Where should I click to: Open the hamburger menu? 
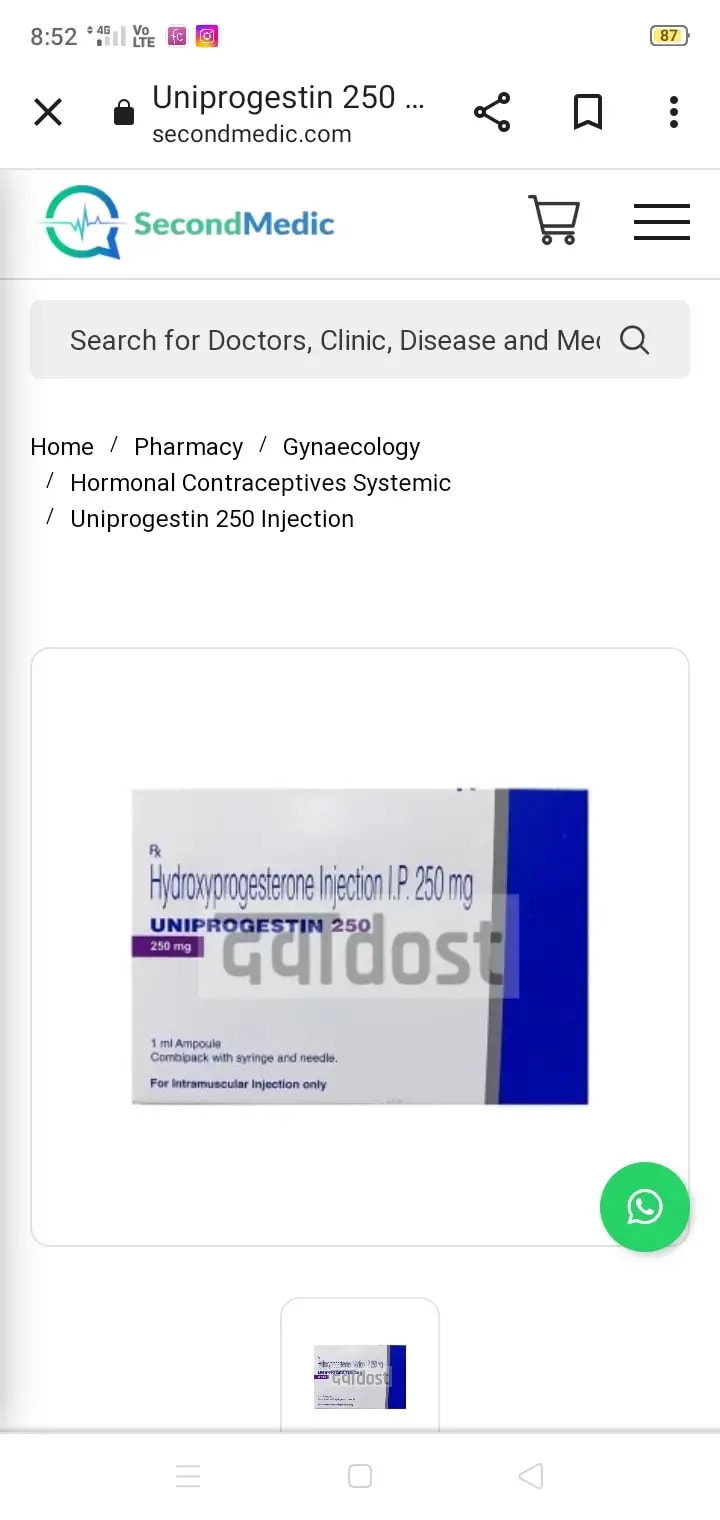(x=662, y=222)
